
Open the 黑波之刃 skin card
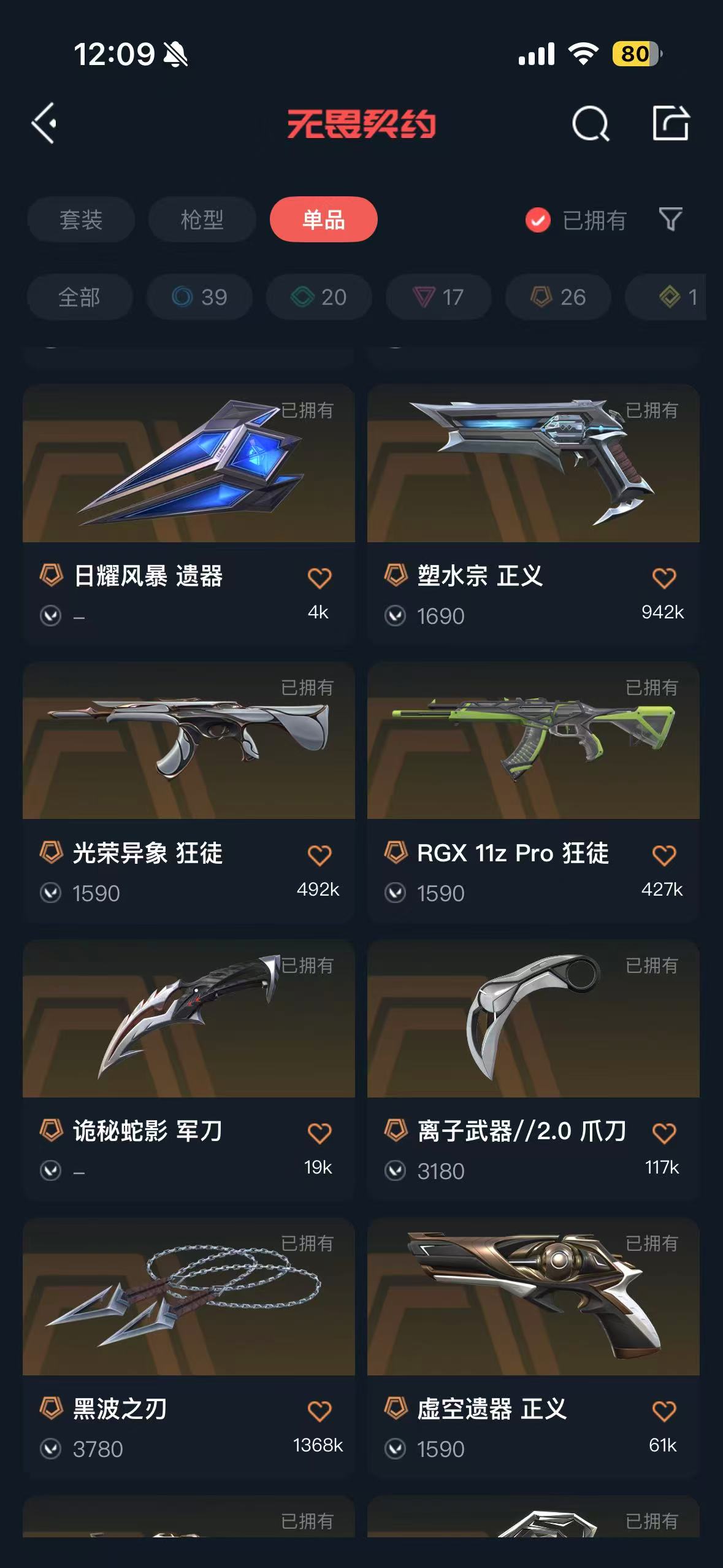[x=189, y=1348]
